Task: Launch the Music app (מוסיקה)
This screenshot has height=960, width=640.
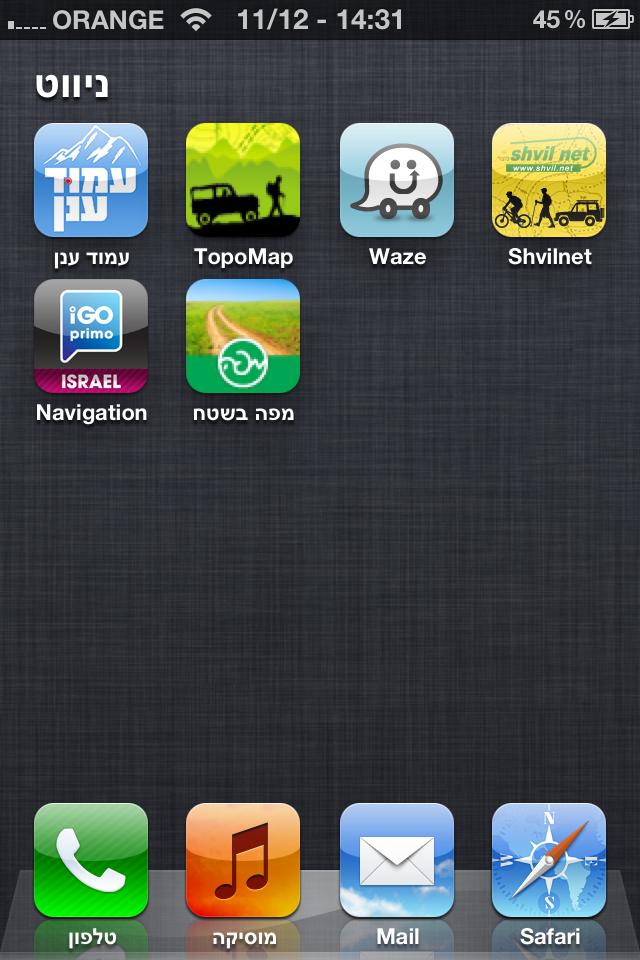Action: [x=243, y=860]
